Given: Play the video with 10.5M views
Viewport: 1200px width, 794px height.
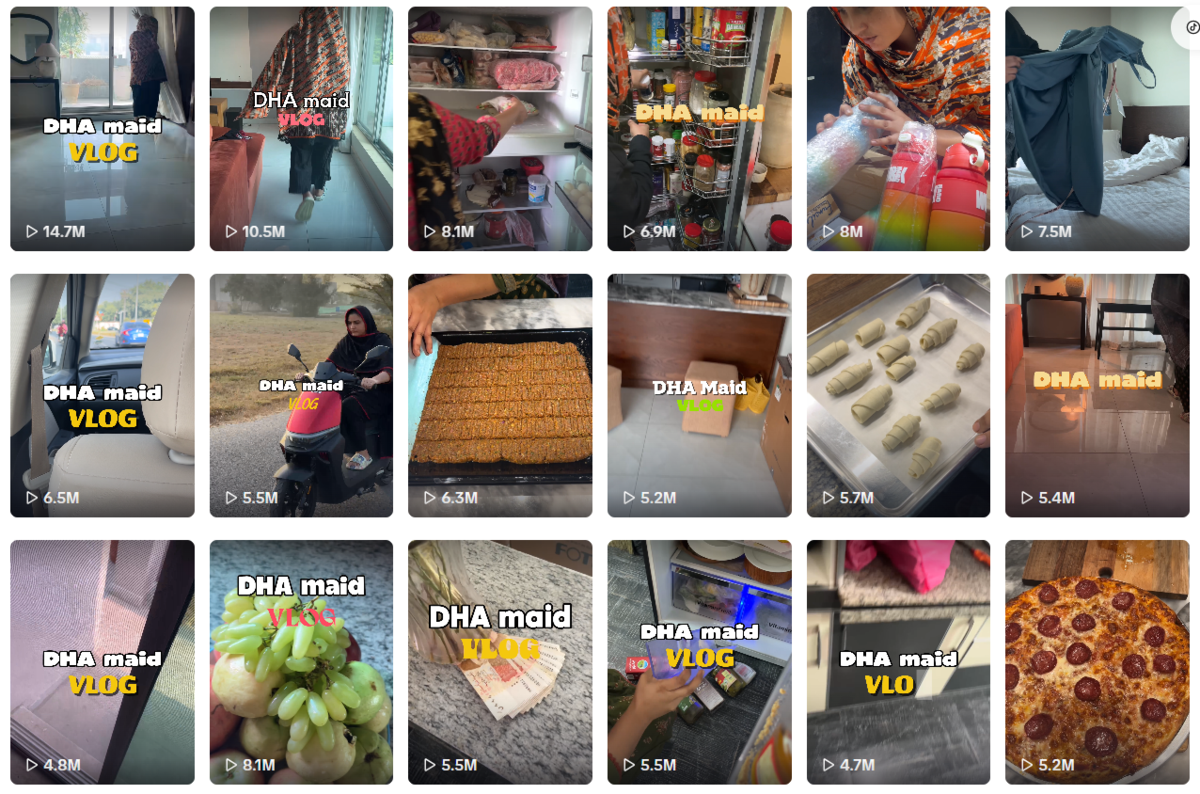Looking at the screenshot, I should click(301, 128).
